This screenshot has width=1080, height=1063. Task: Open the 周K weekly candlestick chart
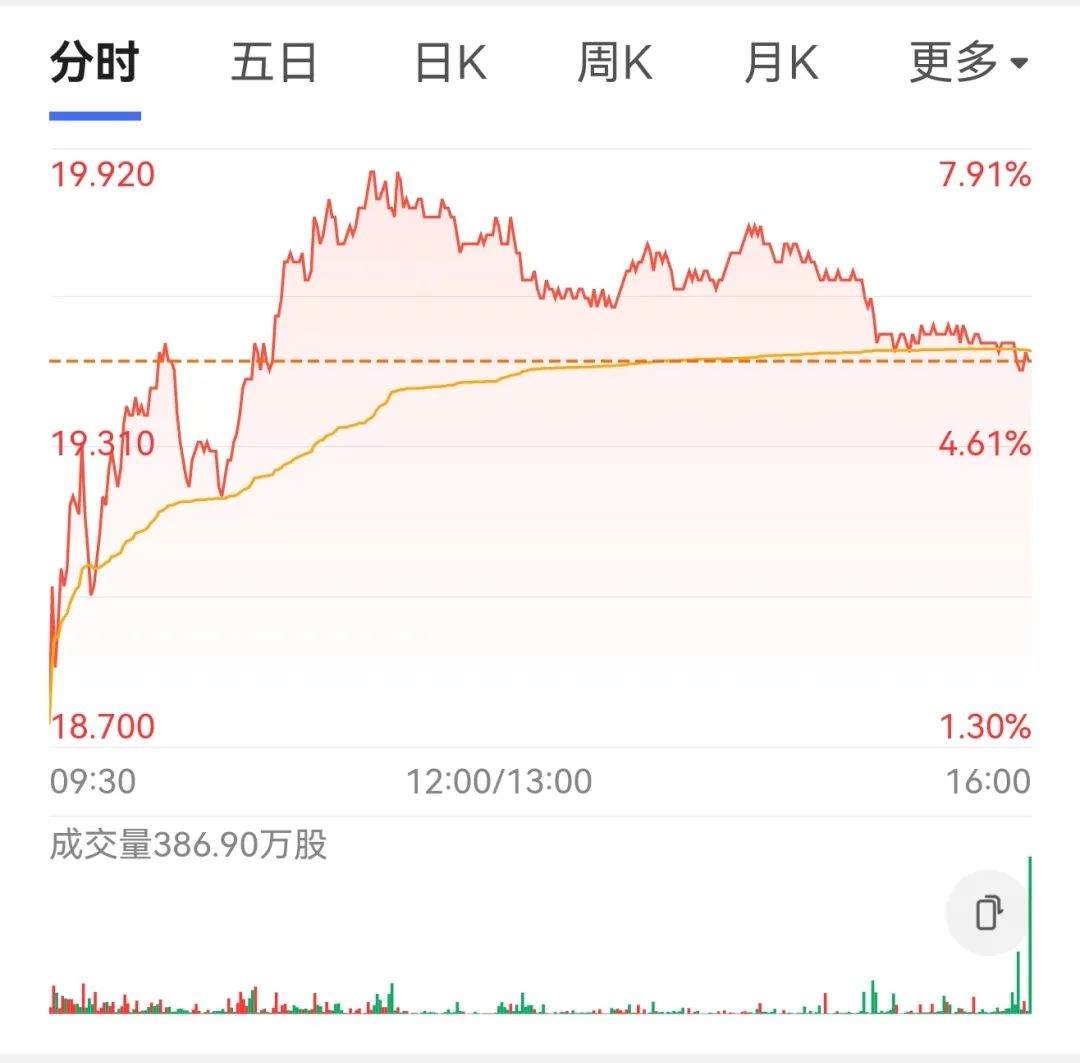click(x=614, y=64)
